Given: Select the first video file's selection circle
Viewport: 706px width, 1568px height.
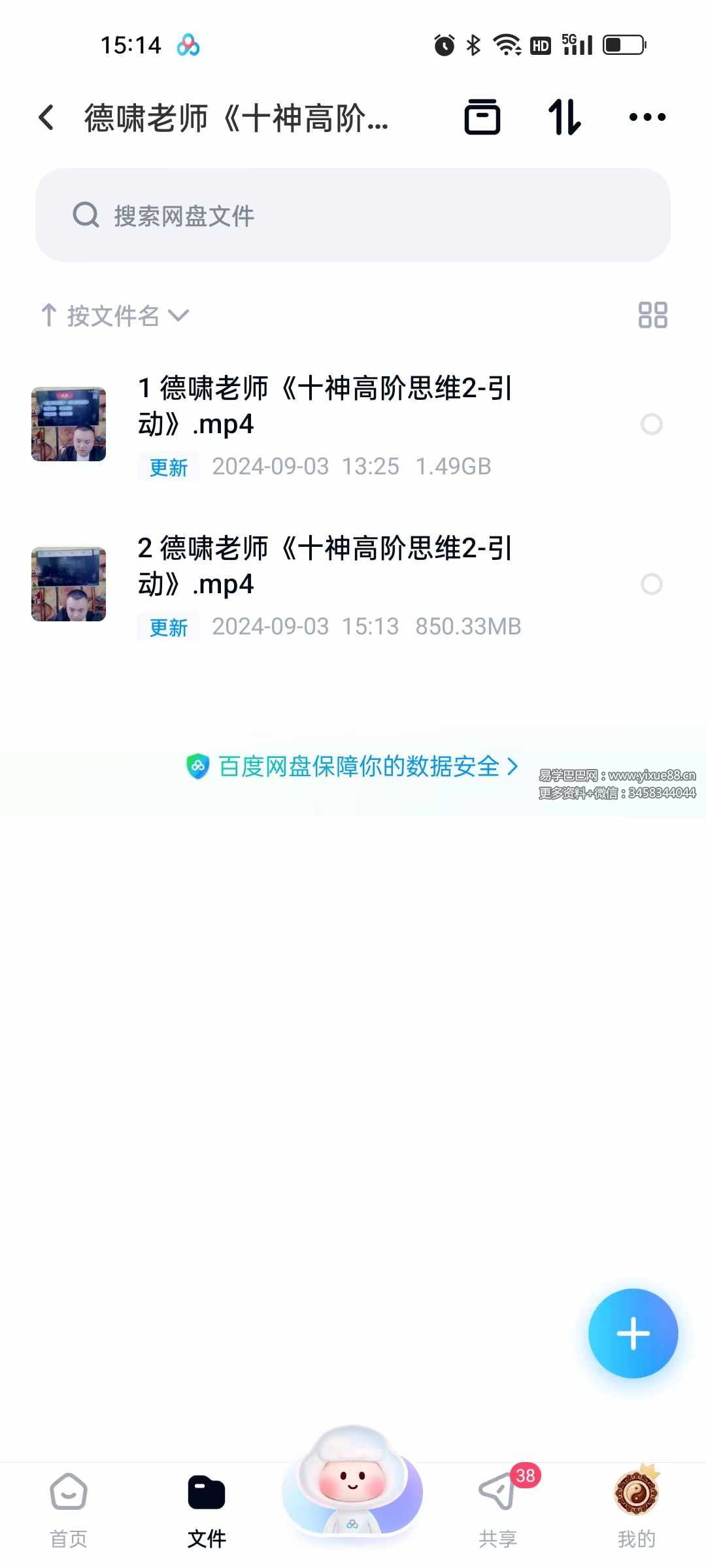Looking at the screenshot, I should point(651,425).
